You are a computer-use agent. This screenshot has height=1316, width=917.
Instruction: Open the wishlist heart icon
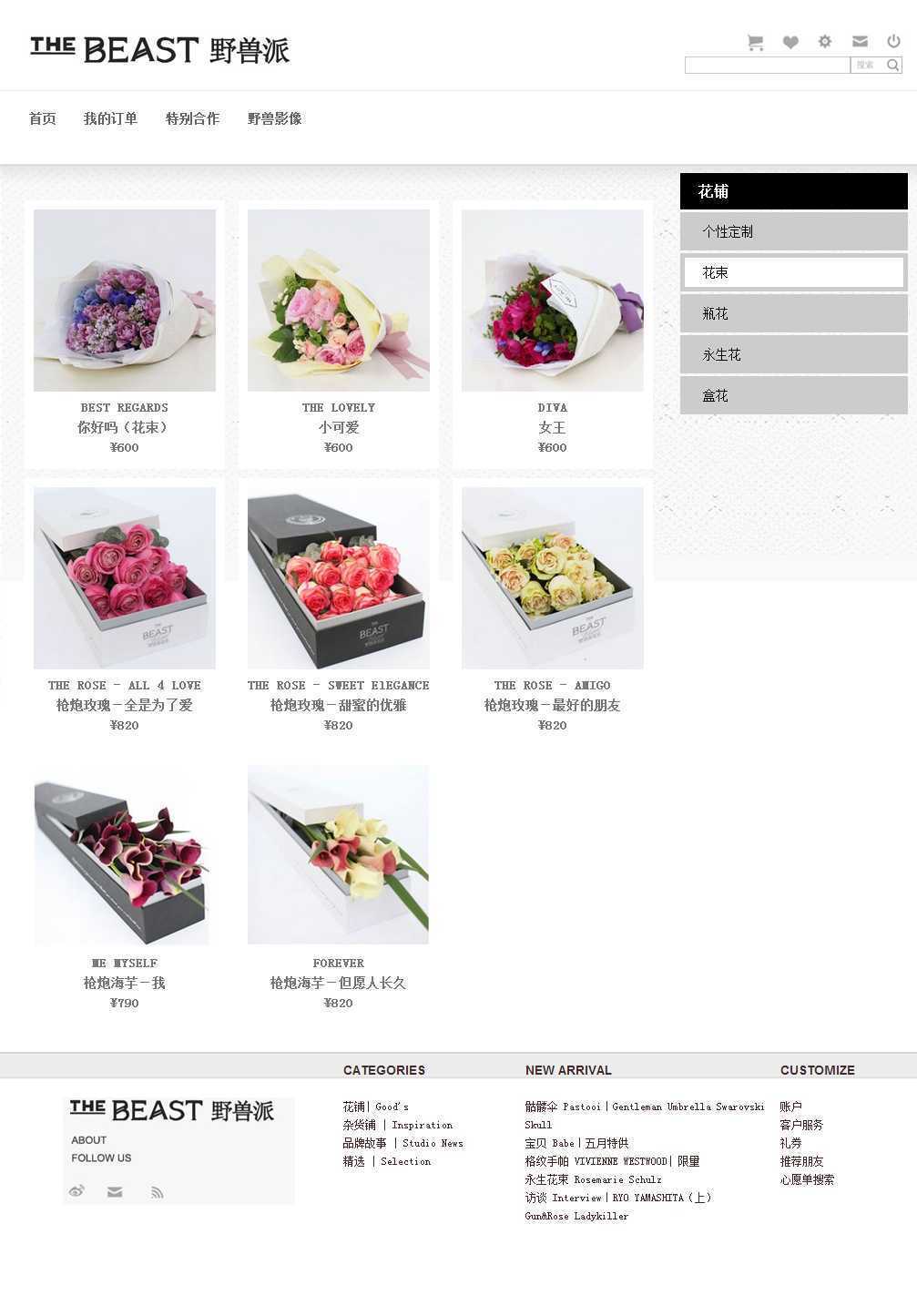[790, 42]
